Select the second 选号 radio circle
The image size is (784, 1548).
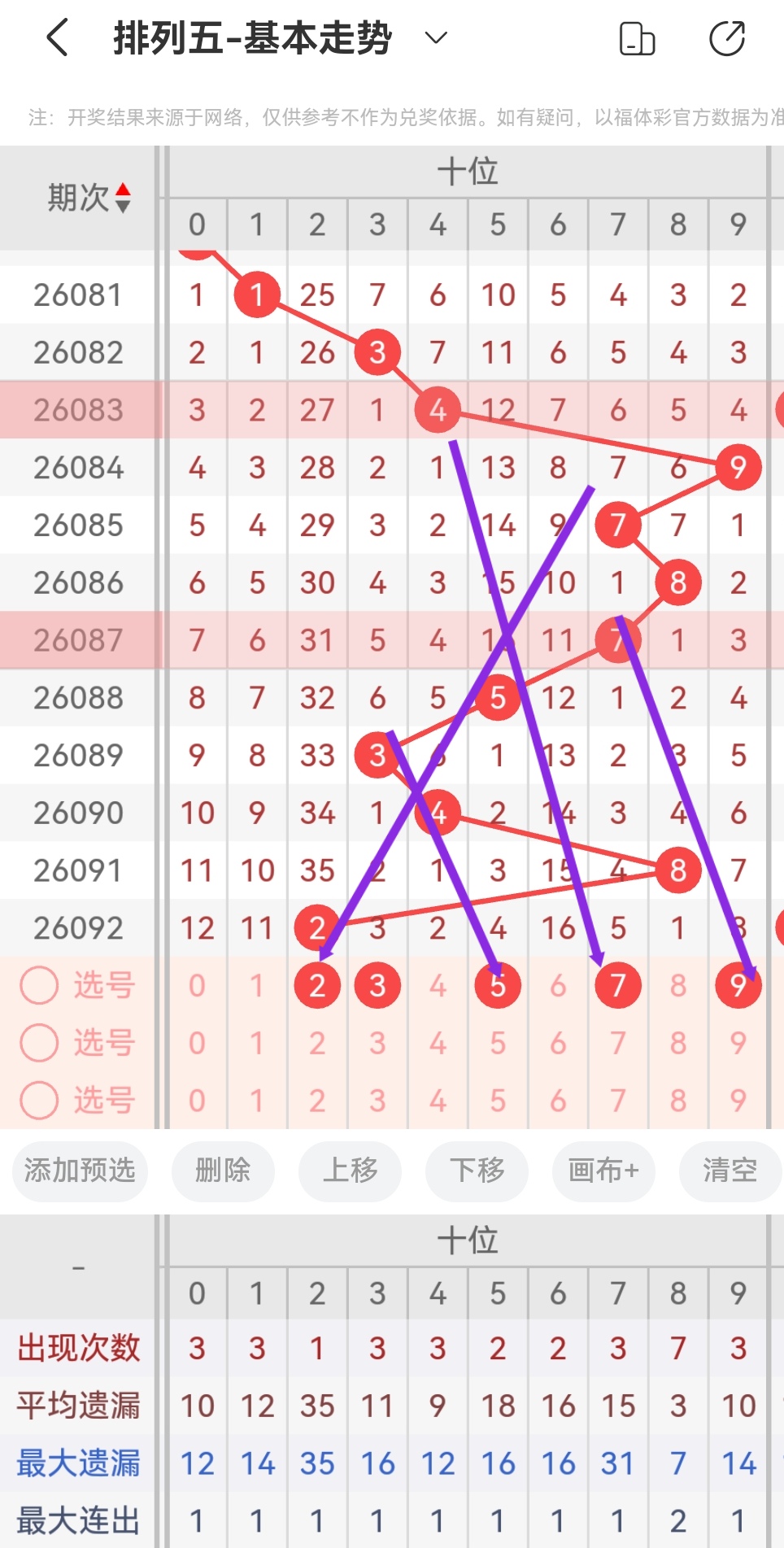coord(39,1044)
